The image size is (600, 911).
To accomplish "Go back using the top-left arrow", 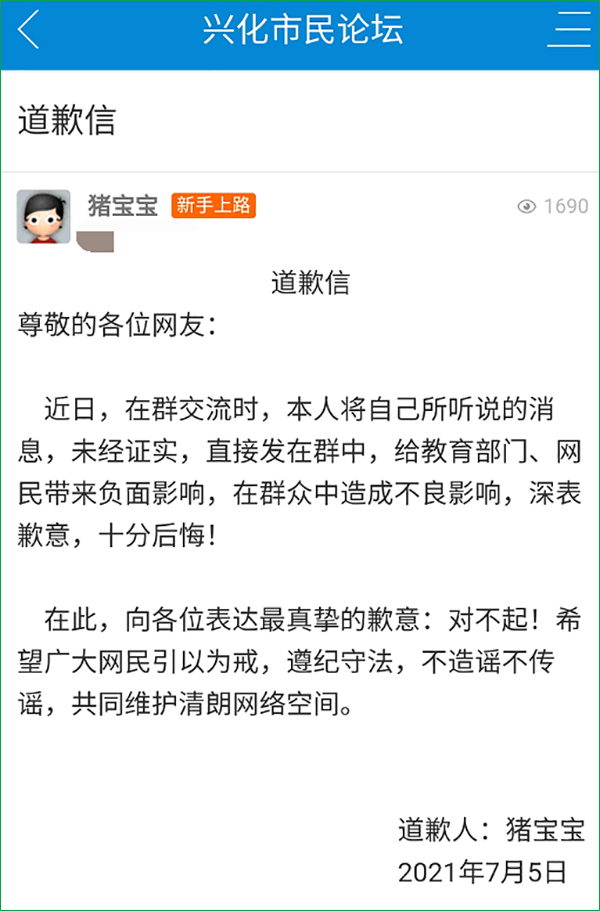I will point(29,30).
